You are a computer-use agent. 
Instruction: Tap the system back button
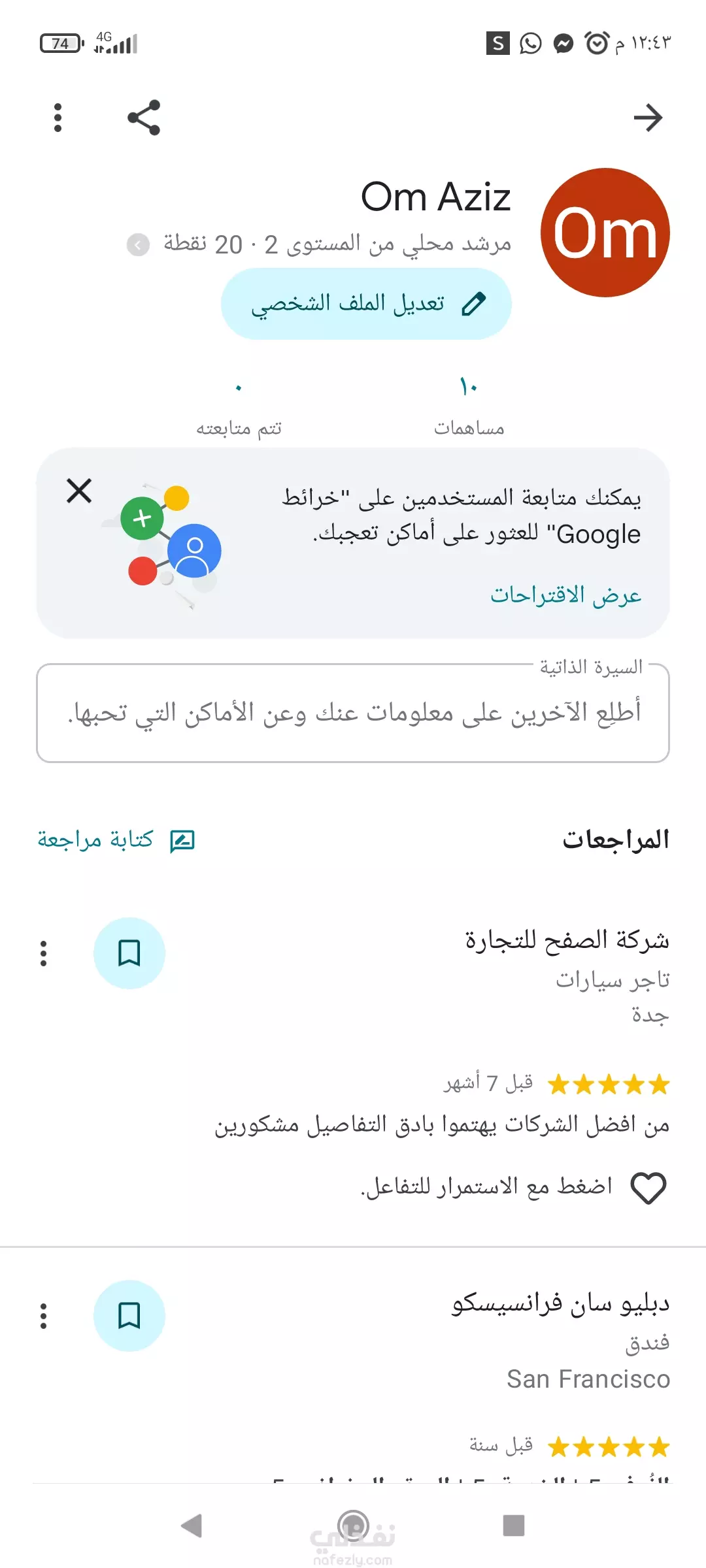pos(192,1526)
